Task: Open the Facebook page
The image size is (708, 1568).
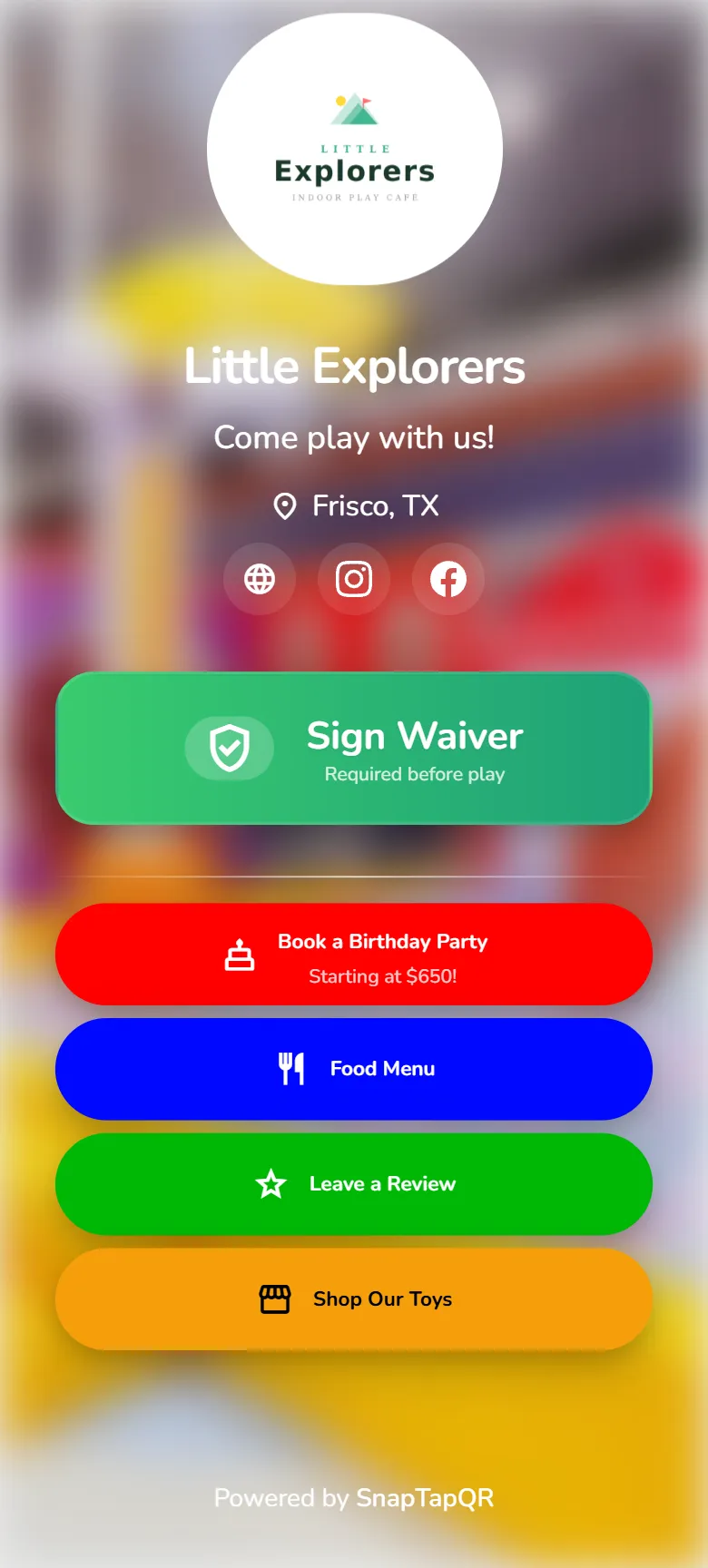Action: point(448,579)
